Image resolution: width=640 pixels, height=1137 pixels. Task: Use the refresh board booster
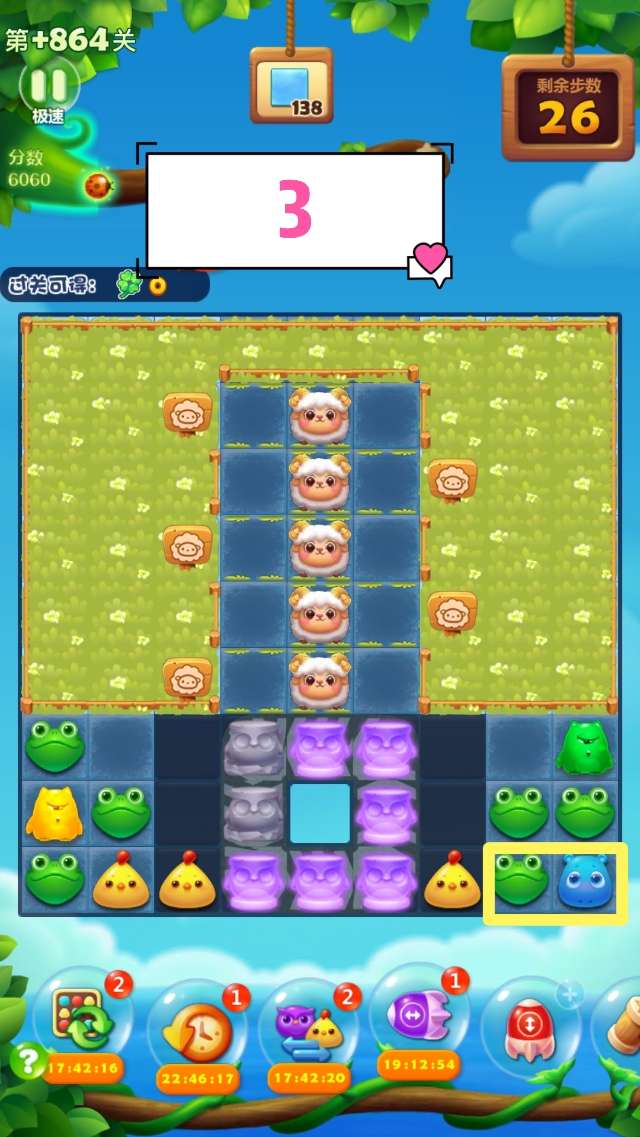pos(81,1021)
